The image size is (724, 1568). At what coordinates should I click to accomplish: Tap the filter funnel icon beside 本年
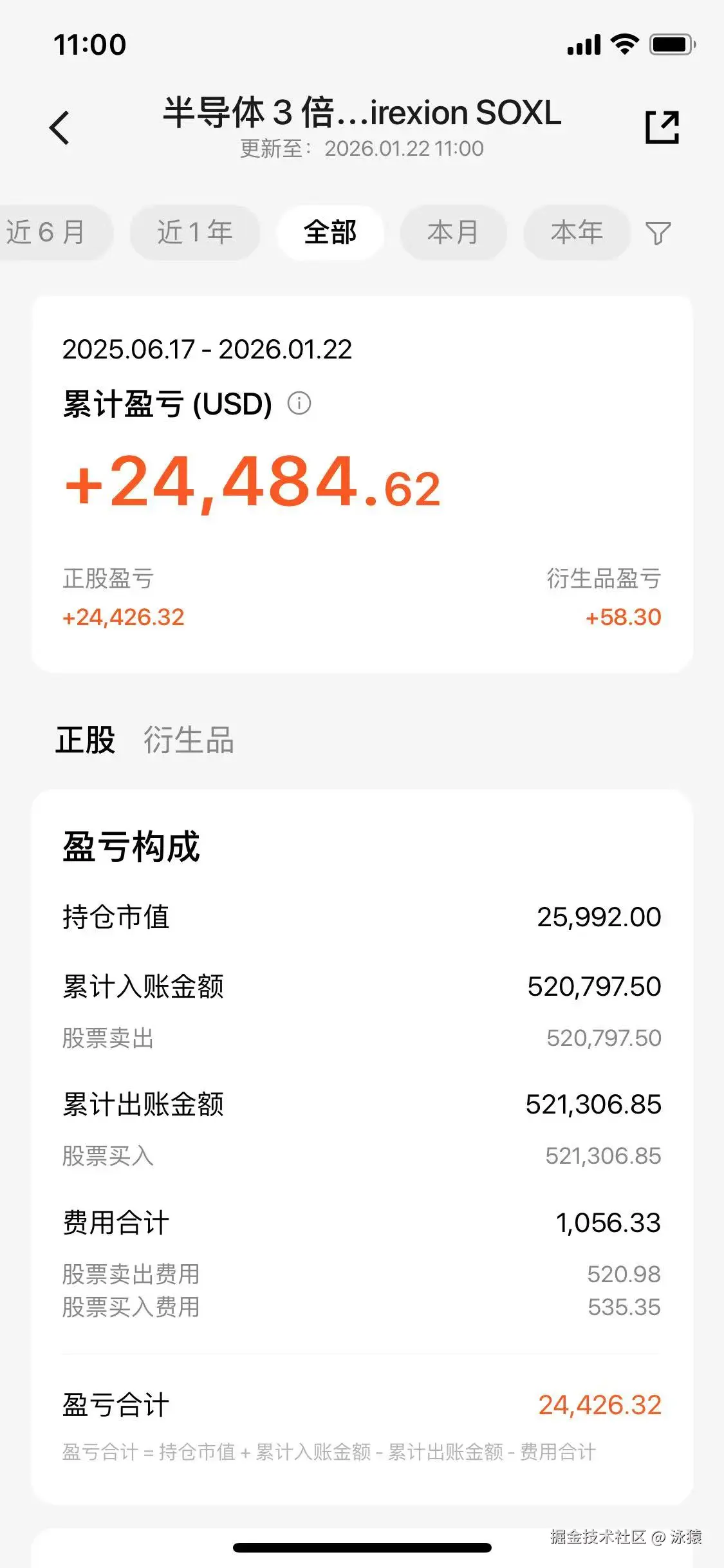(658, 233)
